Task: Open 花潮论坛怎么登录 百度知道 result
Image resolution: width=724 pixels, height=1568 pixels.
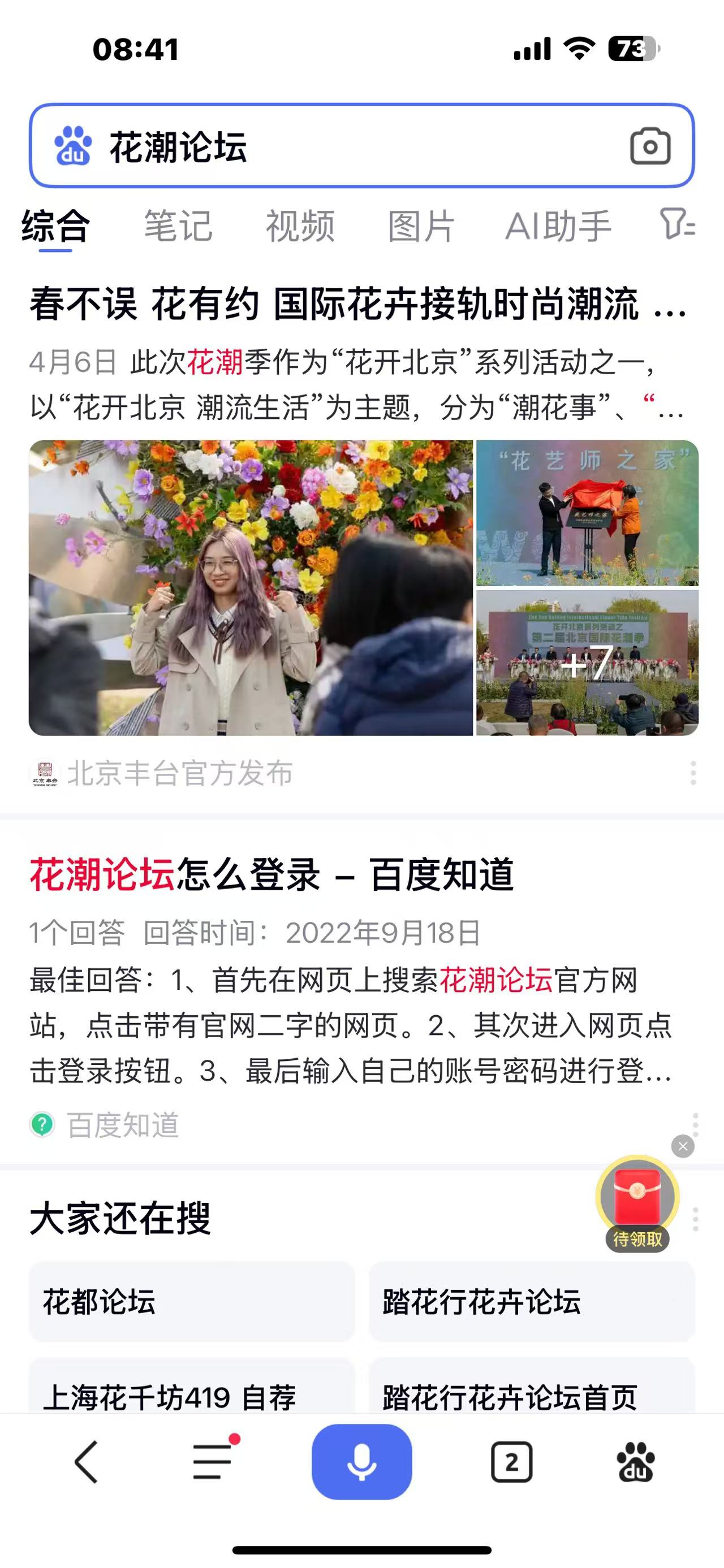Action: [271, 874]
